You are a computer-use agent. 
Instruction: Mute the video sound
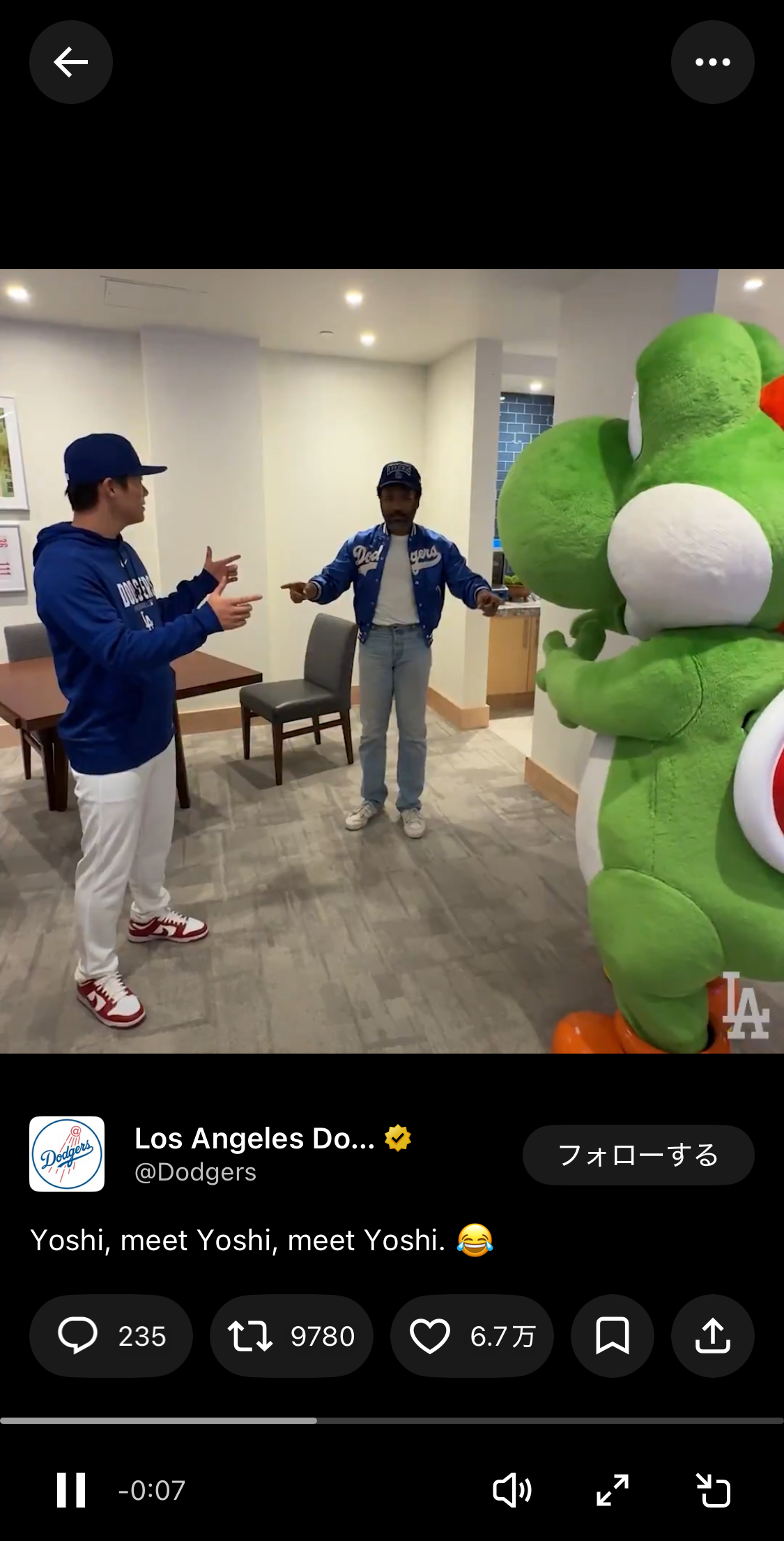tap(512, 1490)
